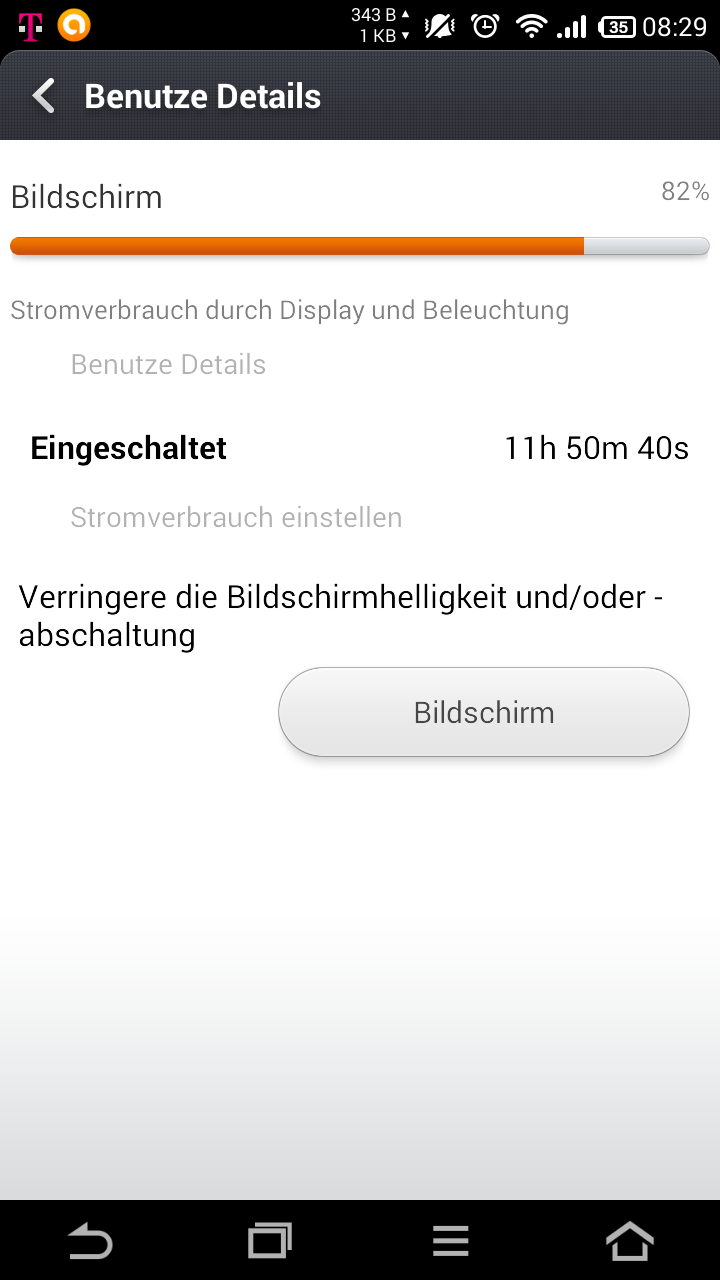Open recent apps

click(x=270, y=1241)
